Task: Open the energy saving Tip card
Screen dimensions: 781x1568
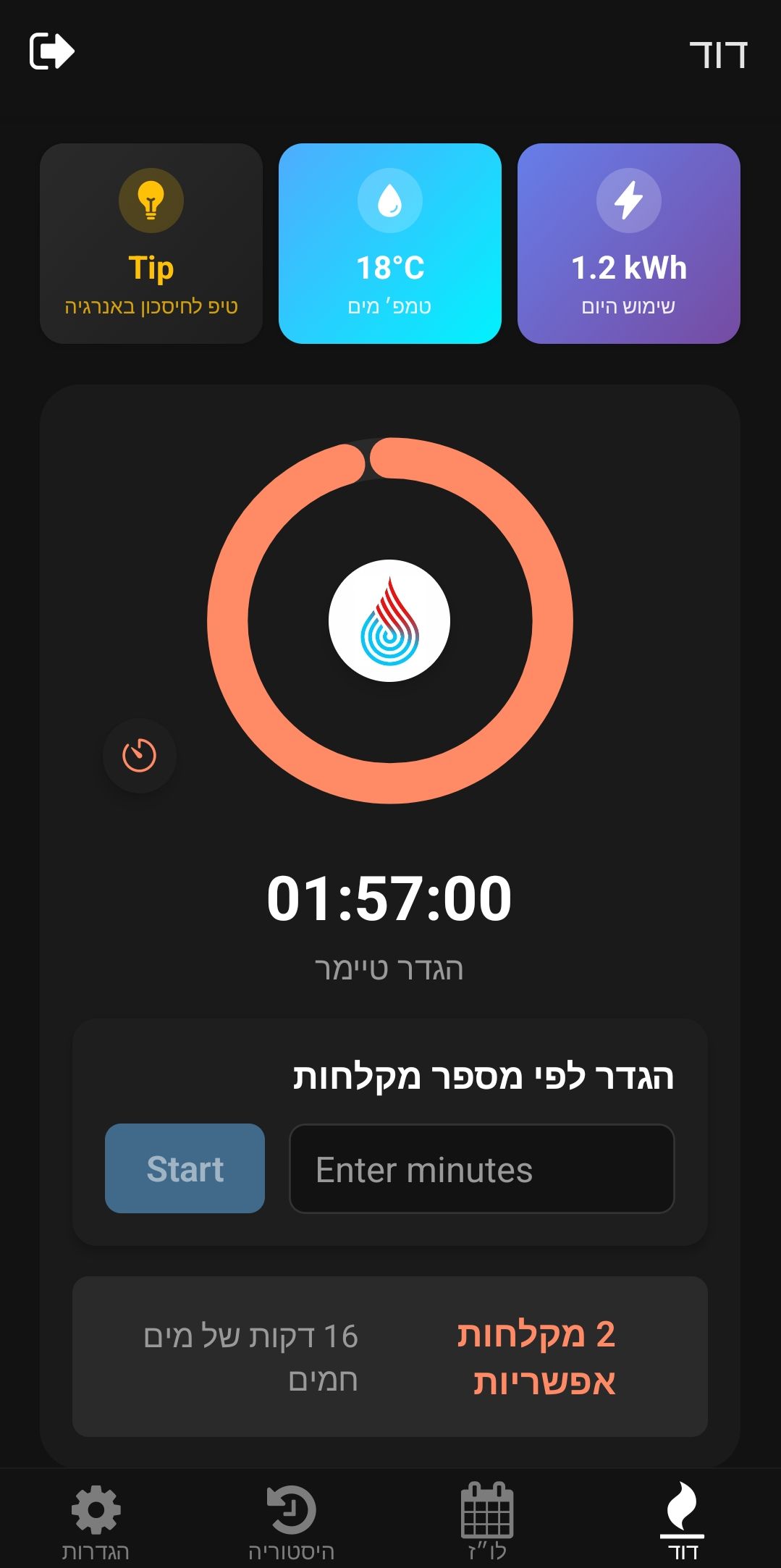Action: coord(151,243)
